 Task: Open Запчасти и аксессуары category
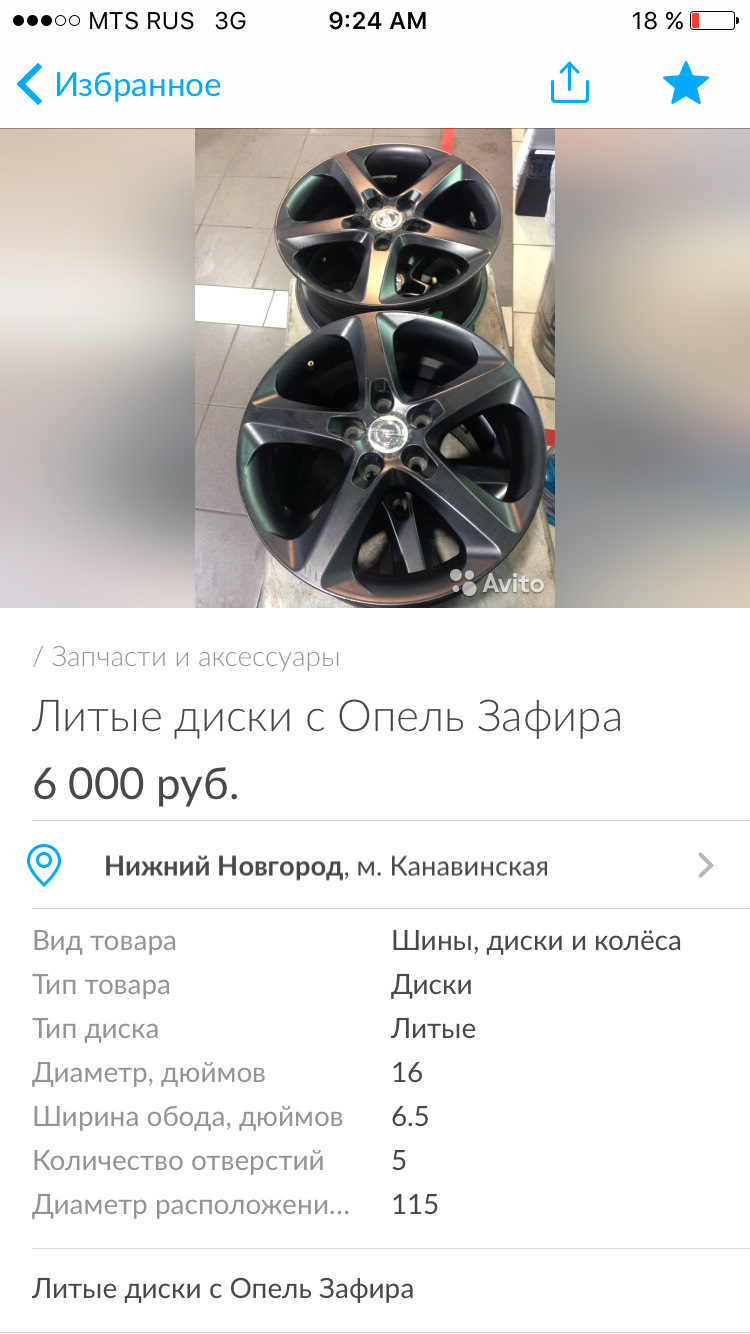(195, 657)
